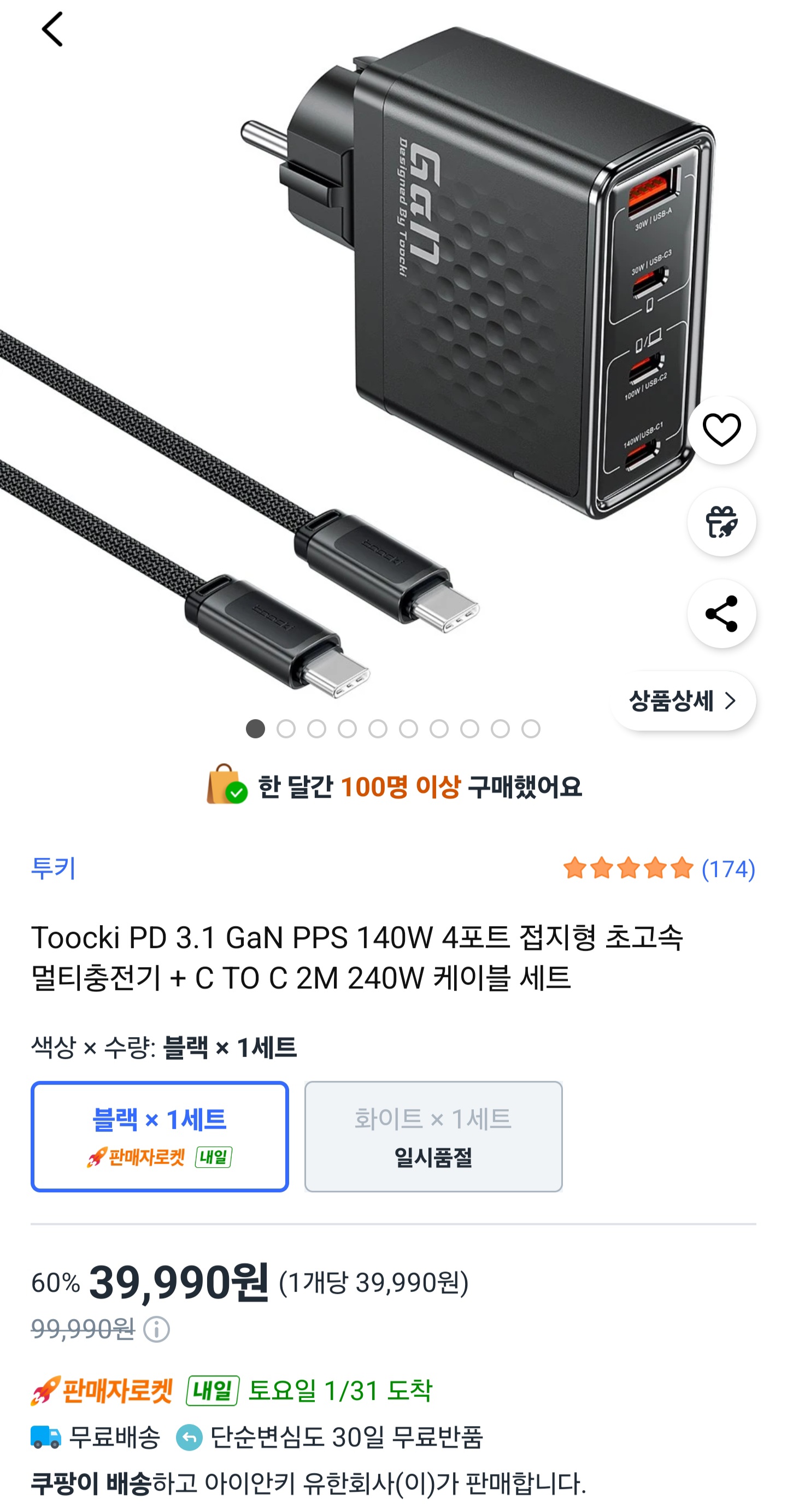Select the 블랙 × 1세트 option
Viewport: 787px width, 1512px height.
(160, 1136)
